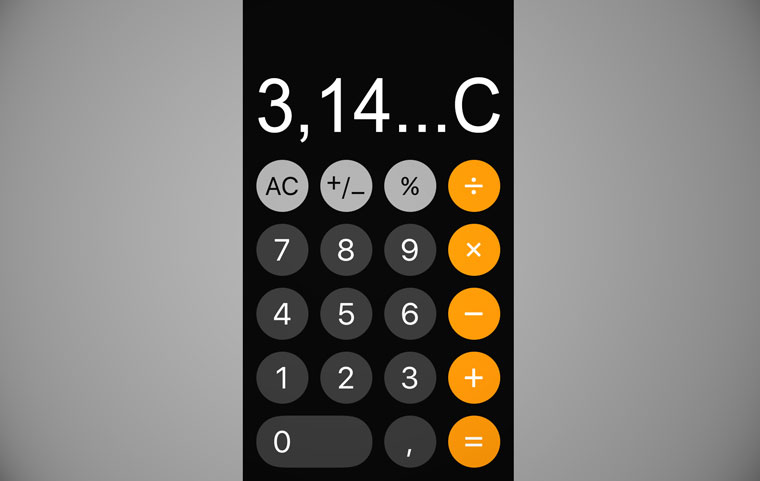Tap the 4 key
The height and width of the screenshot is (481, 760).
[282, 314]
